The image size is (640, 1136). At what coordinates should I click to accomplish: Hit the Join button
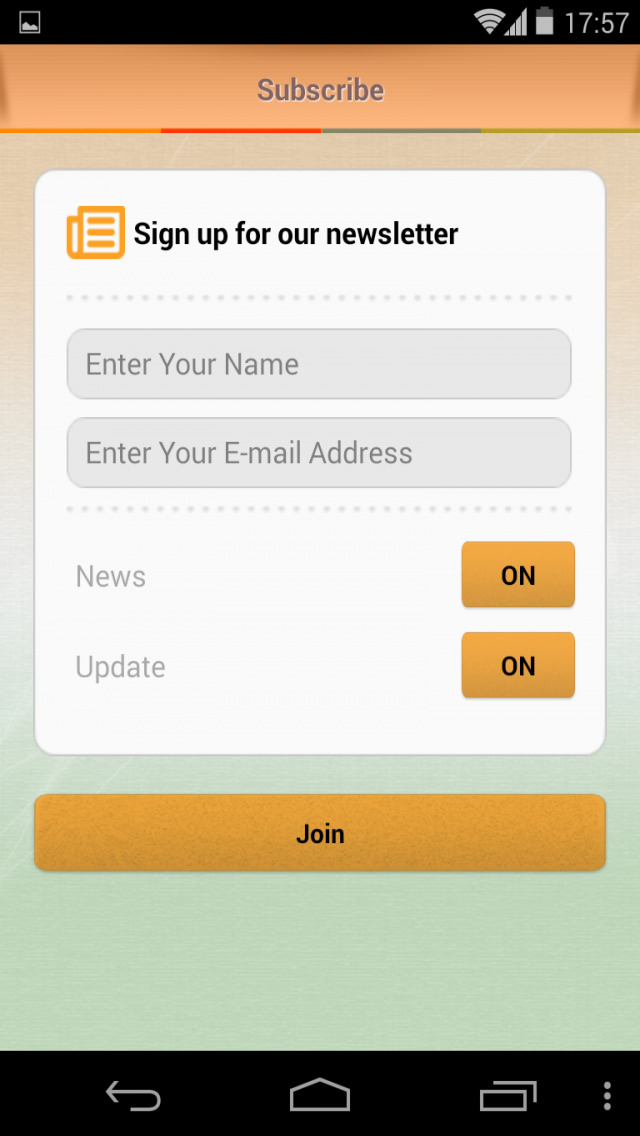point(320,832)
